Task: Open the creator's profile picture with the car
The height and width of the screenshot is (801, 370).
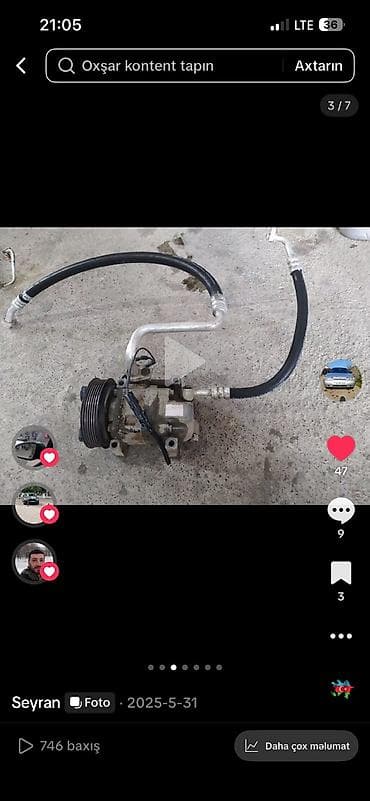Action: 341,380
